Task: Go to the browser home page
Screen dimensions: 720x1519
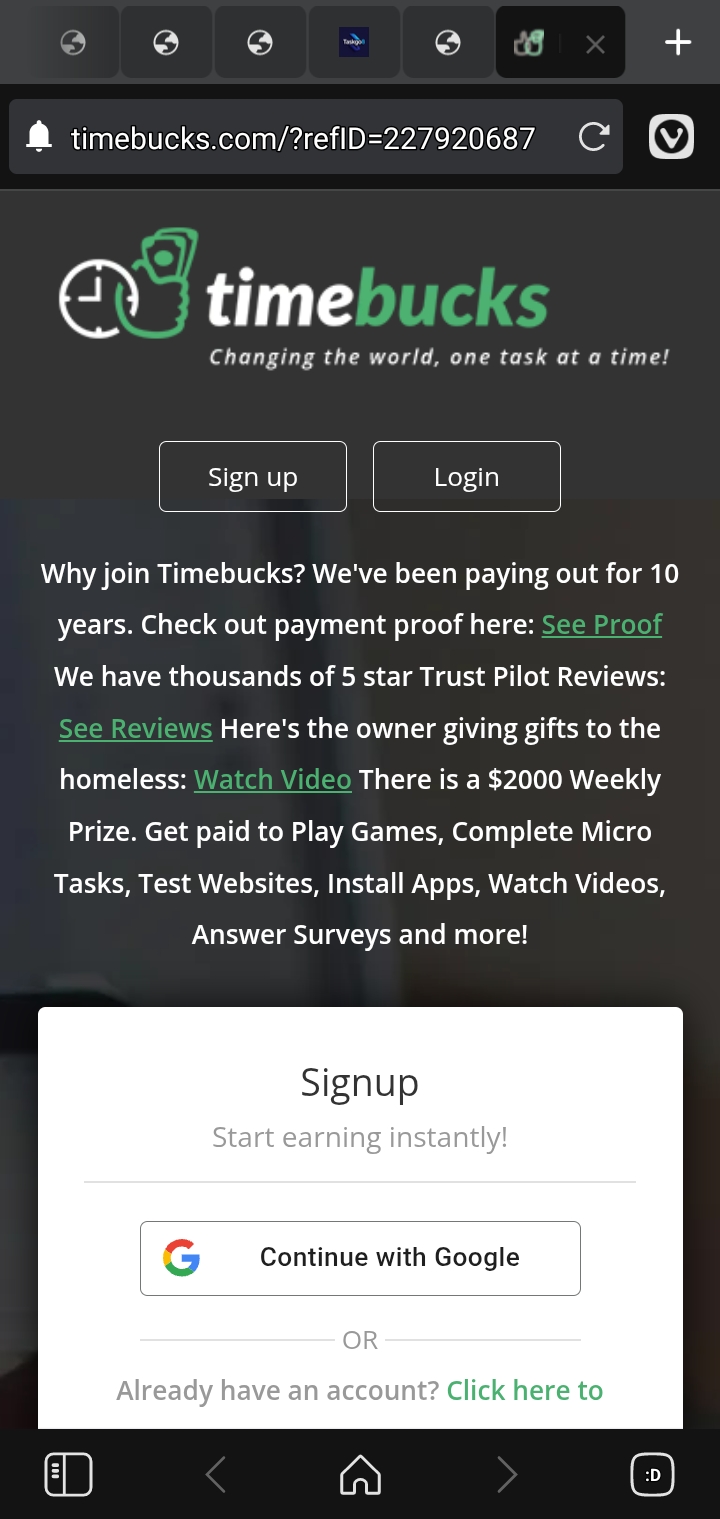Action: [x=360, y=1474]
